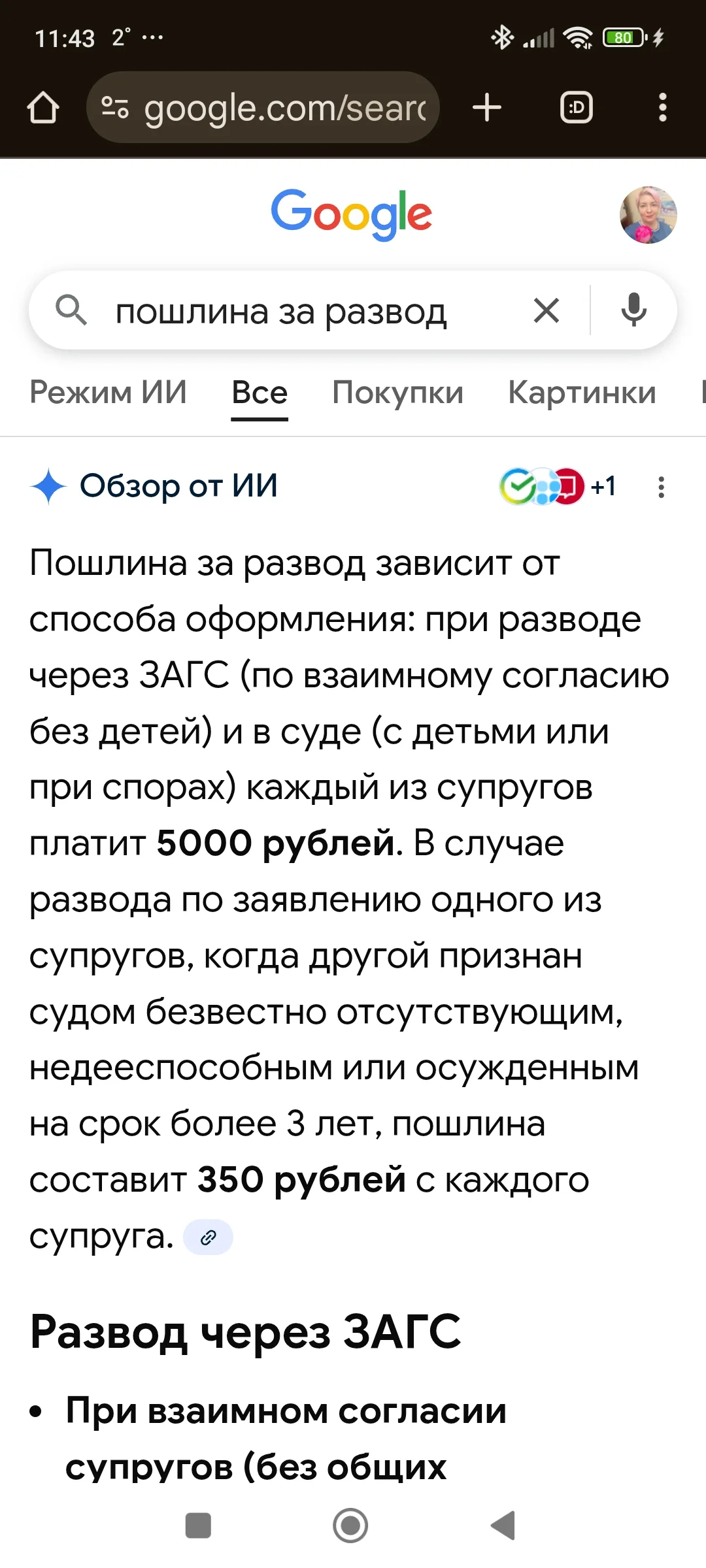Tap the address bar to edit the URL
The height and width of the screenshot is (1568, 706).
[281, 107]
